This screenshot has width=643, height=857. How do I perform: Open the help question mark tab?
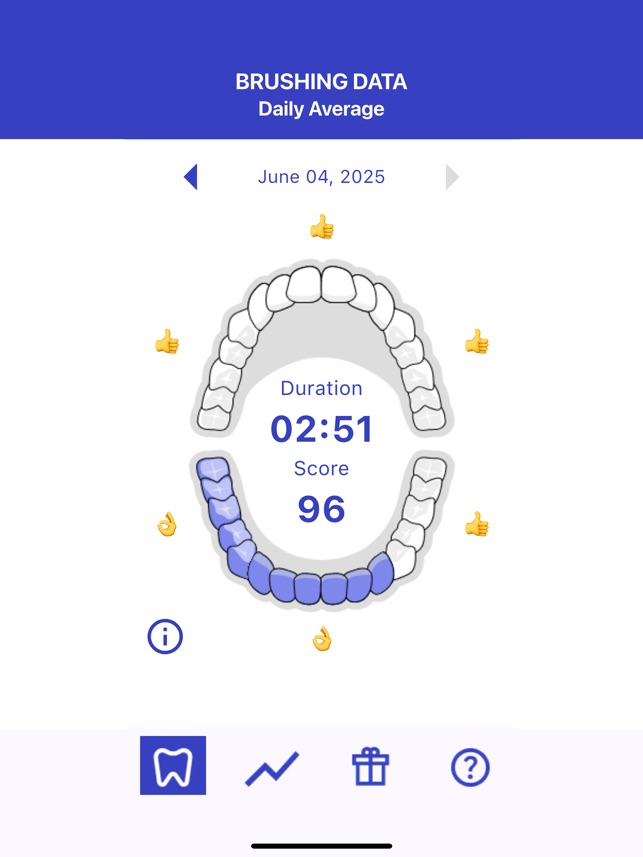click(x=470, y=767)
